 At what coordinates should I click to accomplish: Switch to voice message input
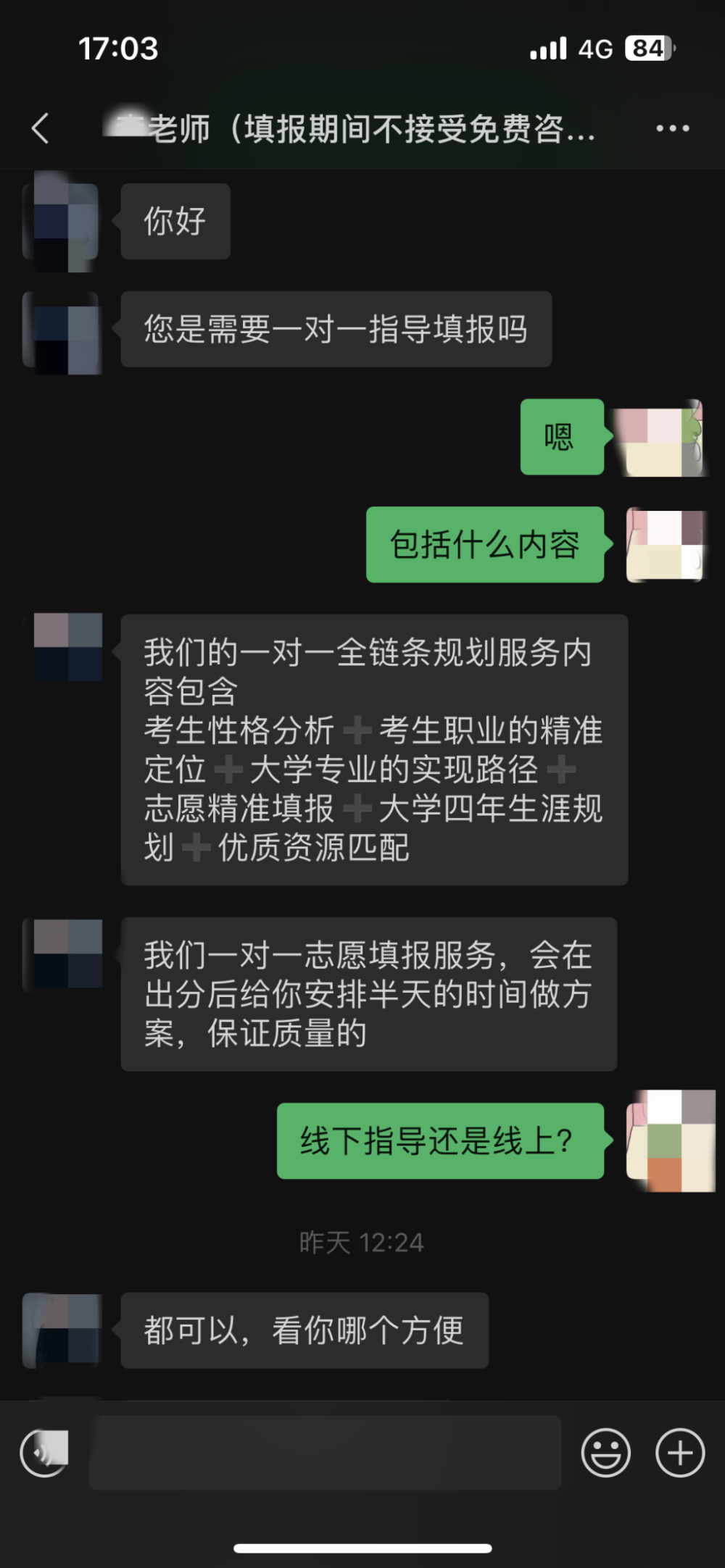45,1453
